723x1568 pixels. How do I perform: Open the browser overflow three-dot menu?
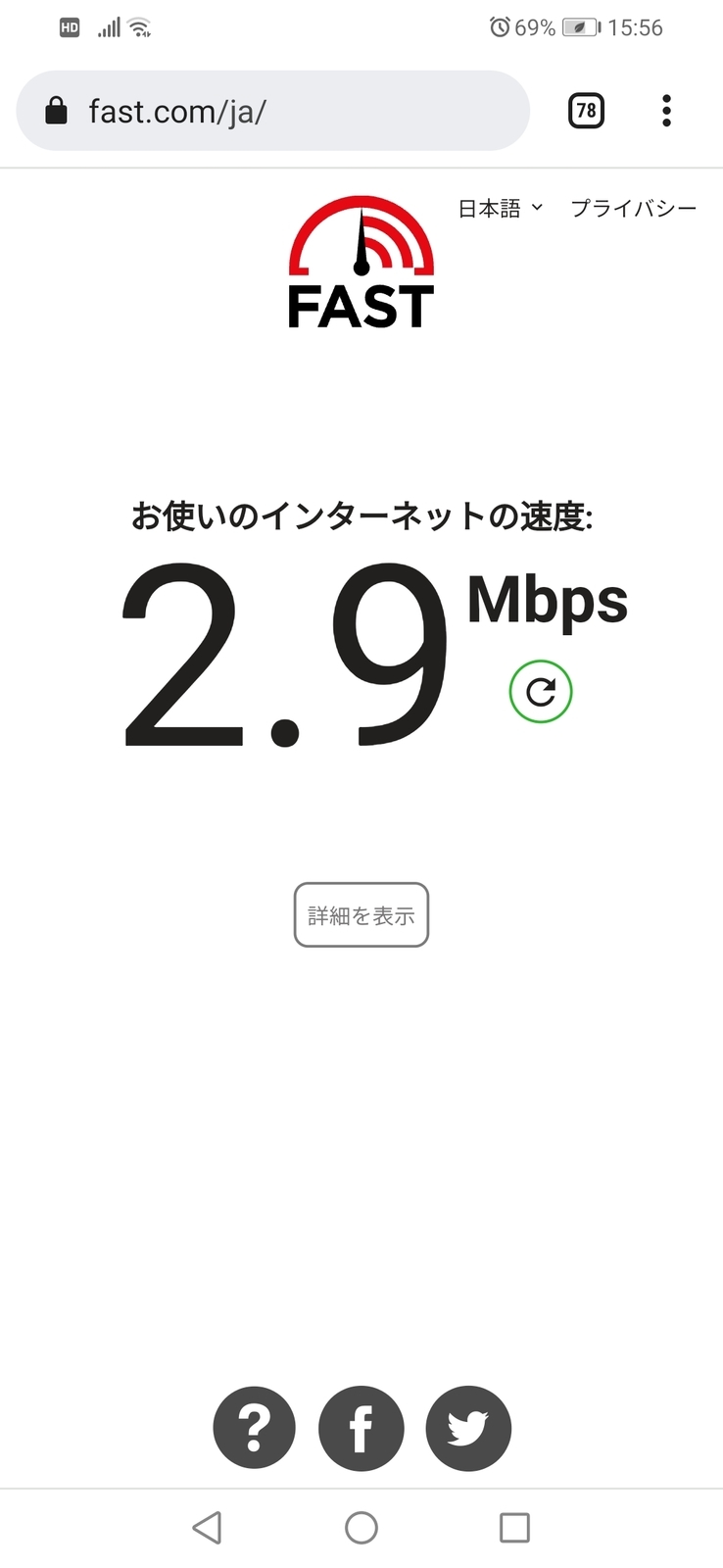(666, 111)
